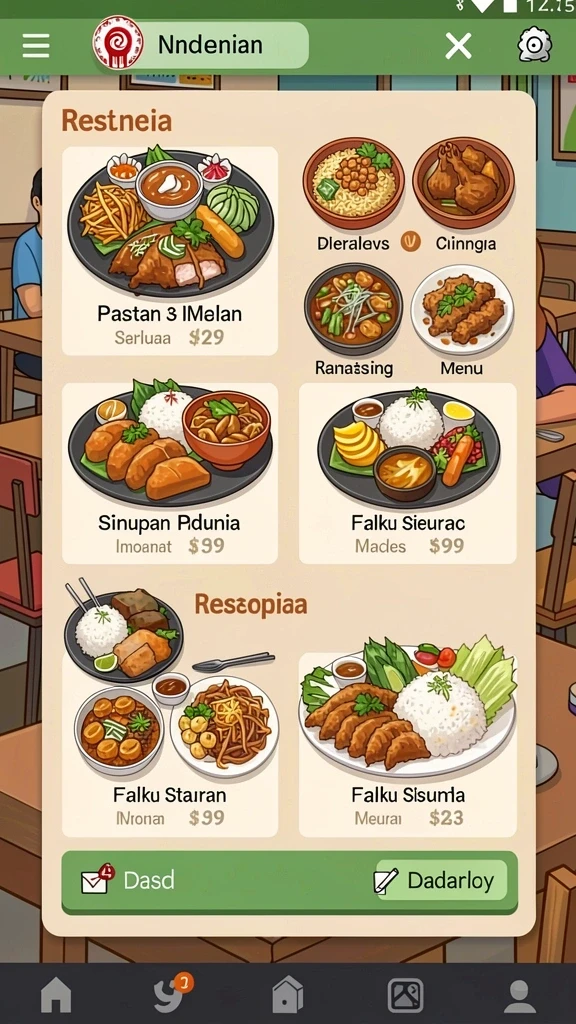This screenshot has width=576, height=1024.
Task: View the Sinupan Pdunia dish card
Action: (x=170, y=473)
